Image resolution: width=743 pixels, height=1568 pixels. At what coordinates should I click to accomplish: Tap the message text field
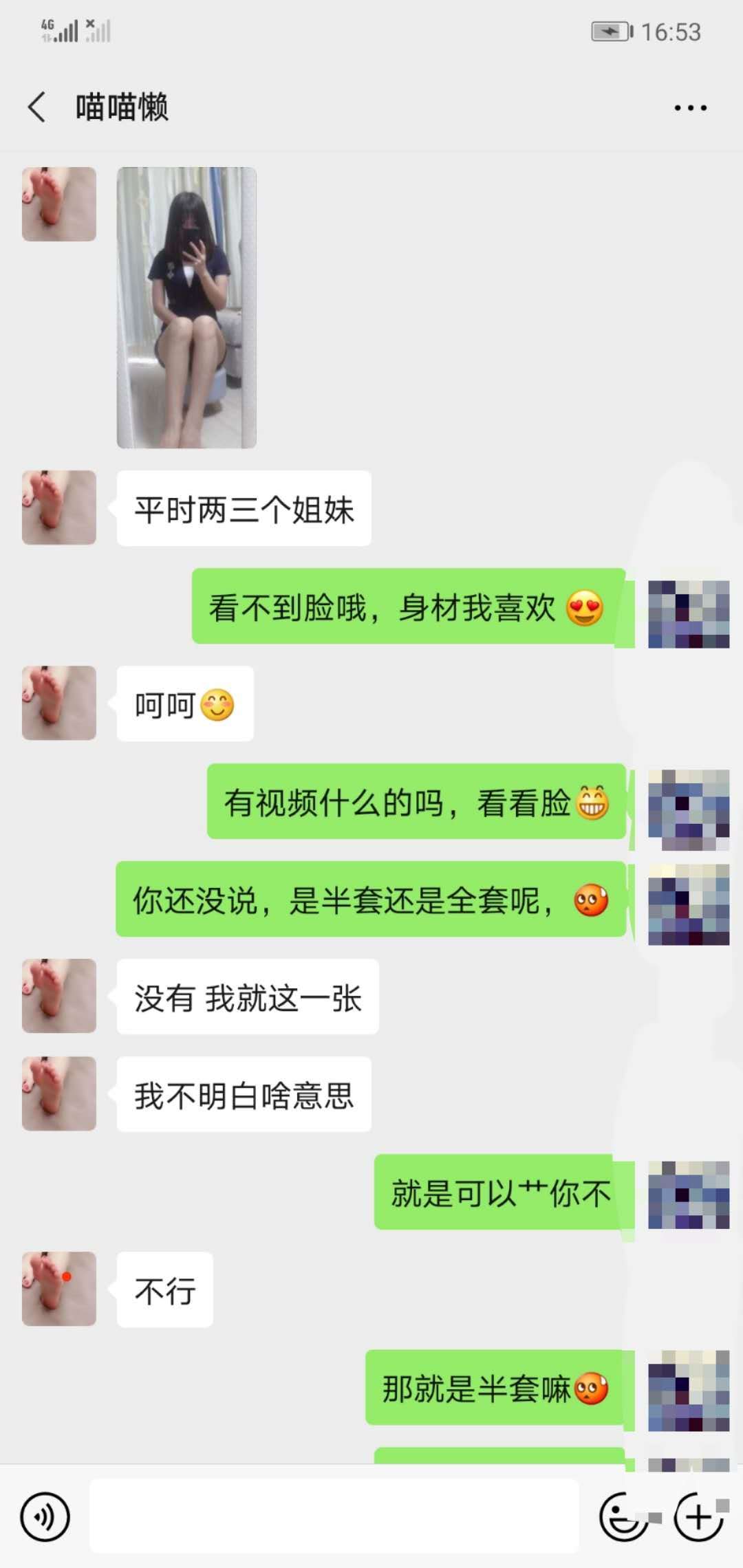pos(334,1516)
